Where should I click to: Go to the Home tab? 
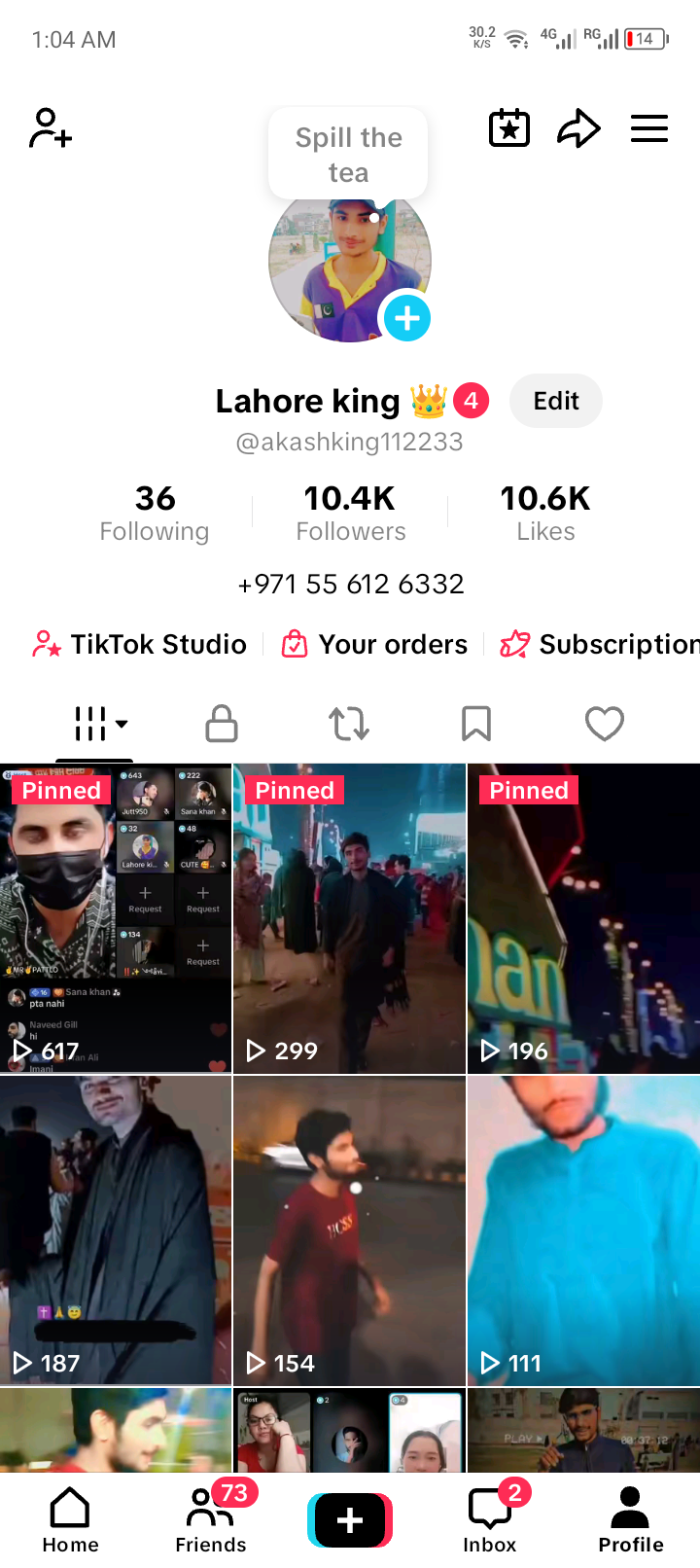point(70,1519)
